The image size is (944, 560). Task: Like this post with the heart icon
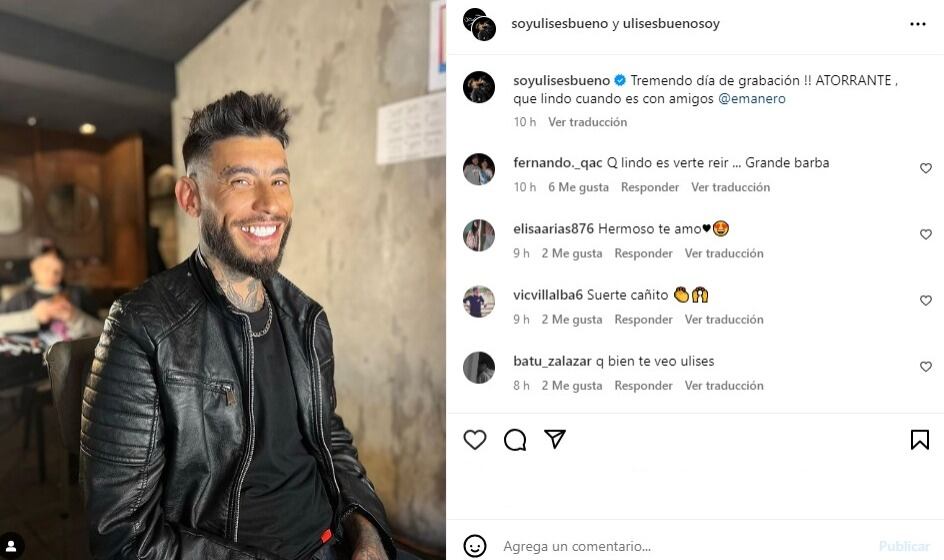coord(475,440)
